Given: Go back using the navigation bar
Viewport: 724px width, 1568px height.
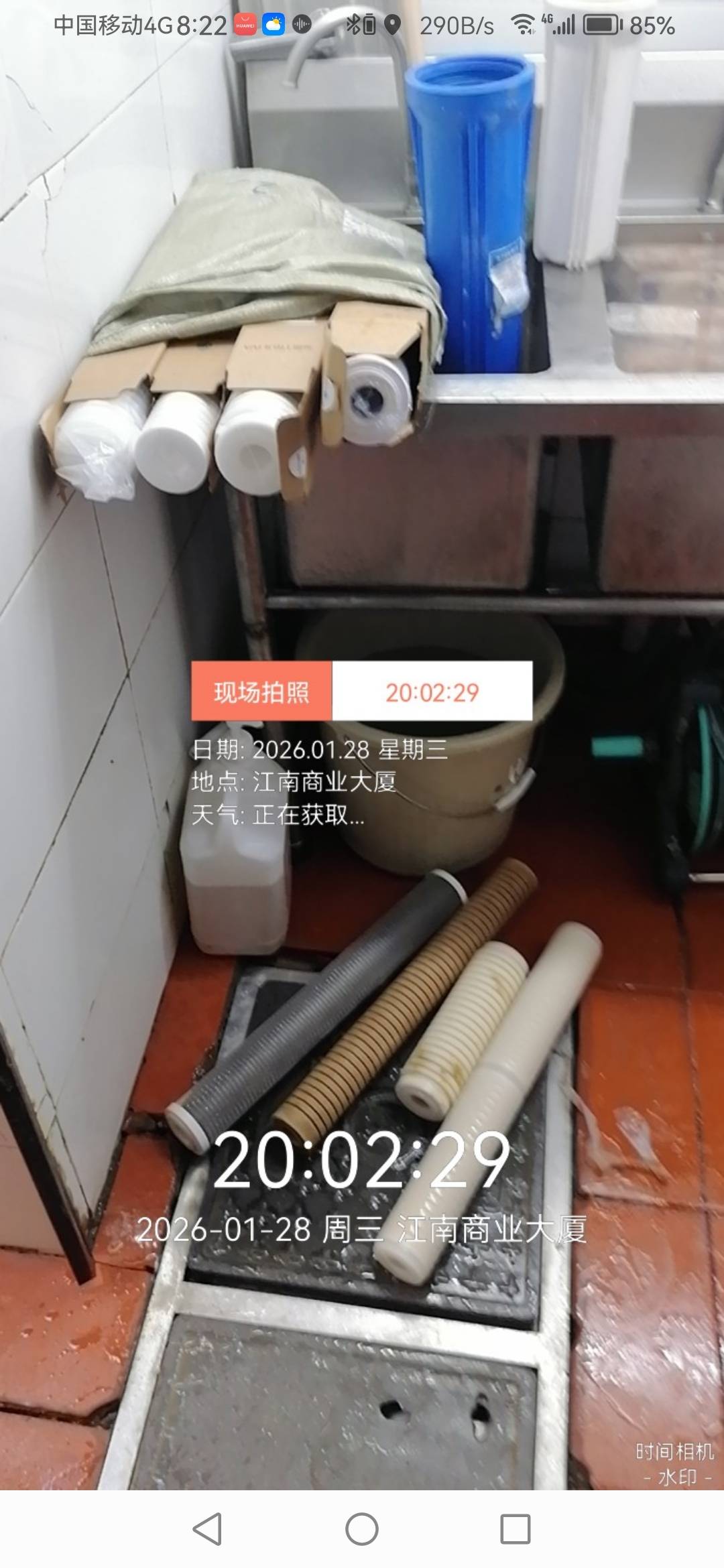Looking at the screenshot, I should point(207,1529).
